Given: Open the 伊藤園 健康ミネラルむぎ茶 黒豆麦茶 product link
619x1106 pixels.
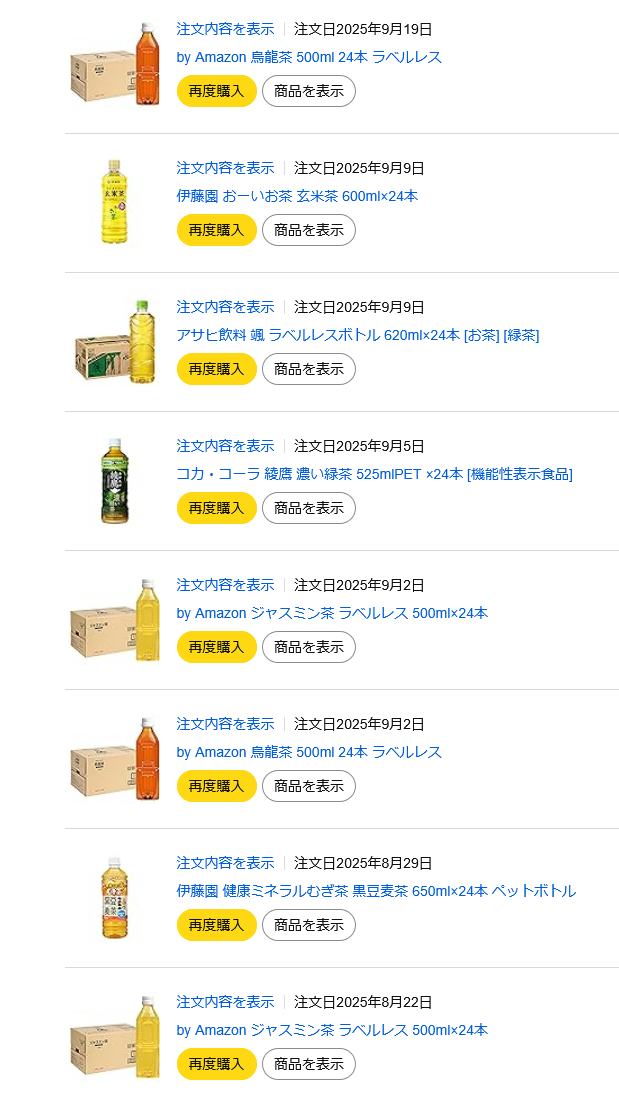Looking at the screenshot, I should (x=376, y=891).
